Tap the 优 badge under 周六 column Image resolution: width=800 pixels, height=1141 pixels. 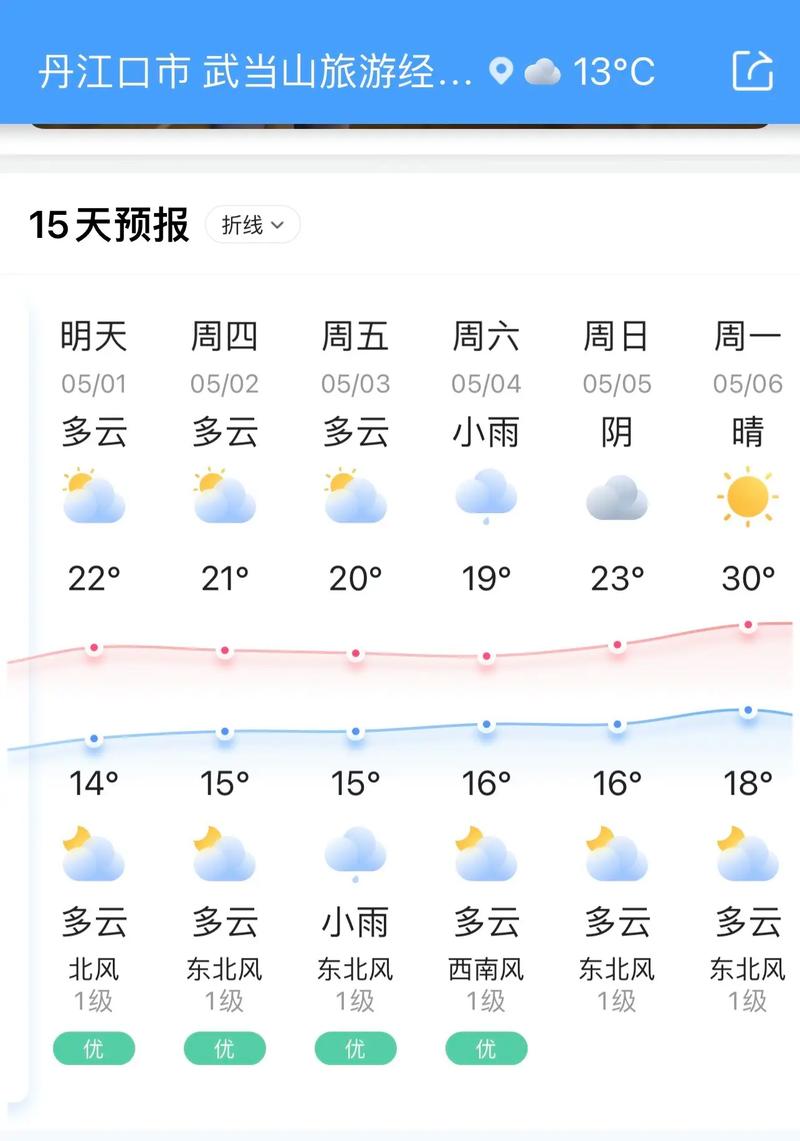pyautogui.click(x=485, y=1048)
